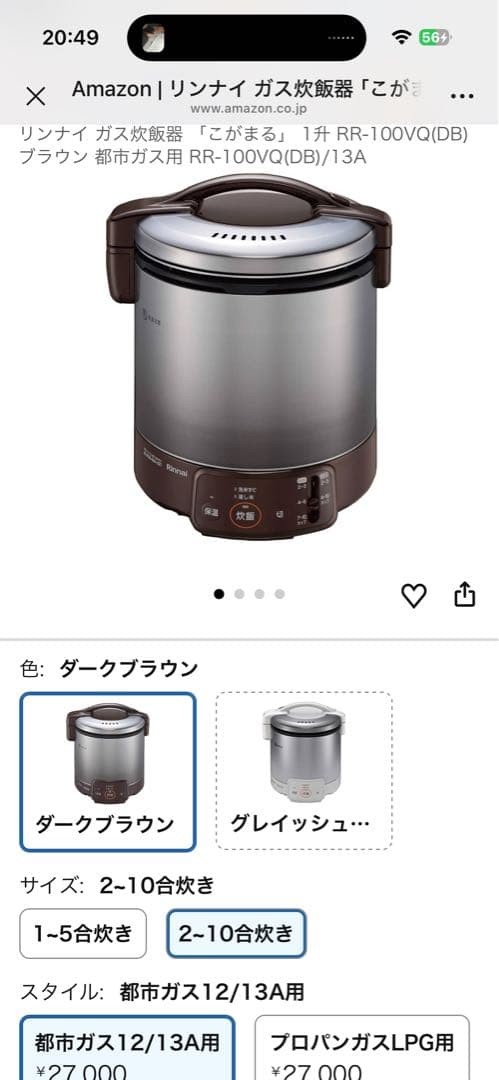Open the main rice cooker product image
499x1080 pixels.
(249, 357)
